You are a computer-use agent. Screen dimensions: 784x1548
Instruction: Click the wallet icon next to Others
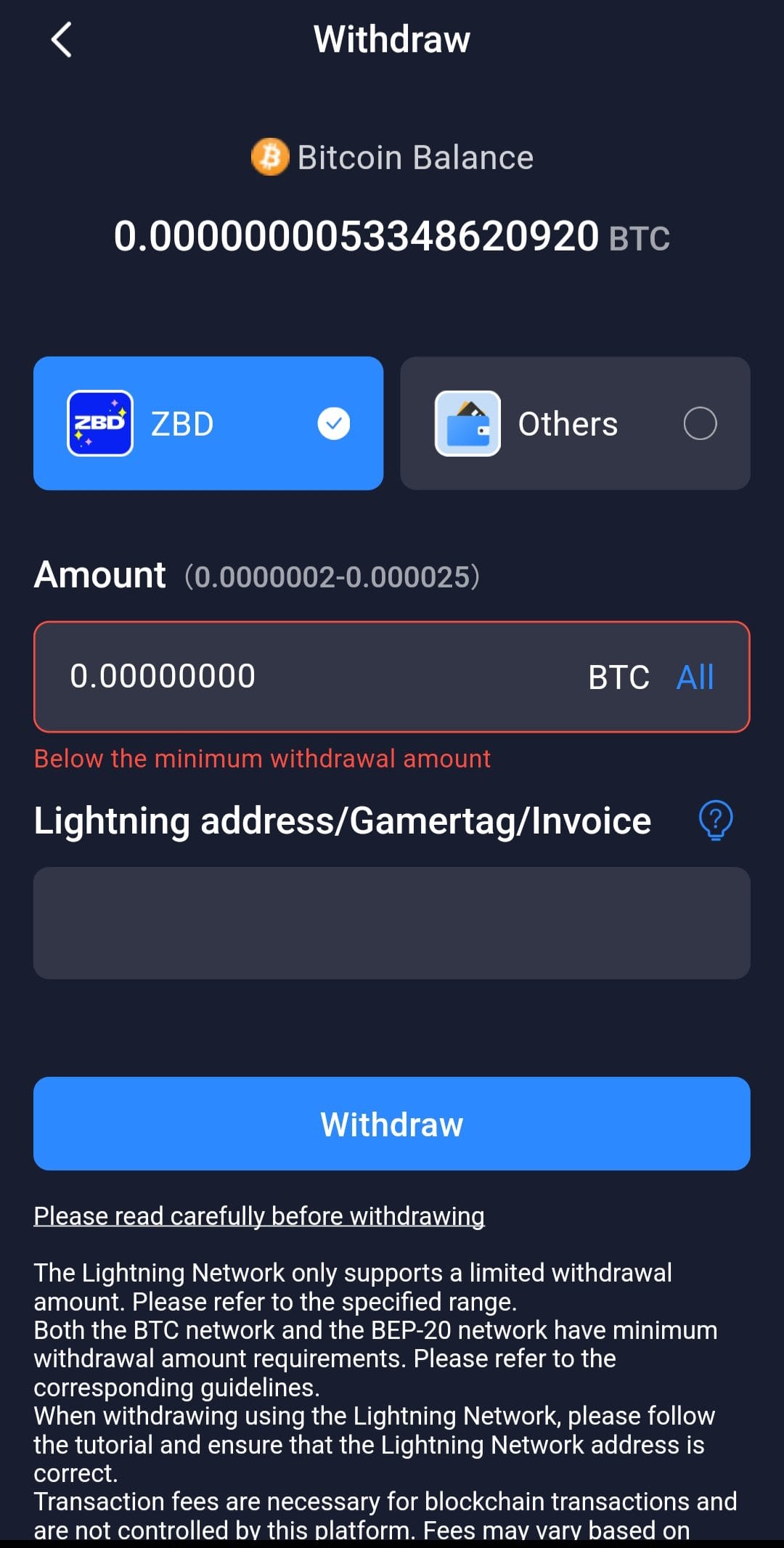[467, 423]
